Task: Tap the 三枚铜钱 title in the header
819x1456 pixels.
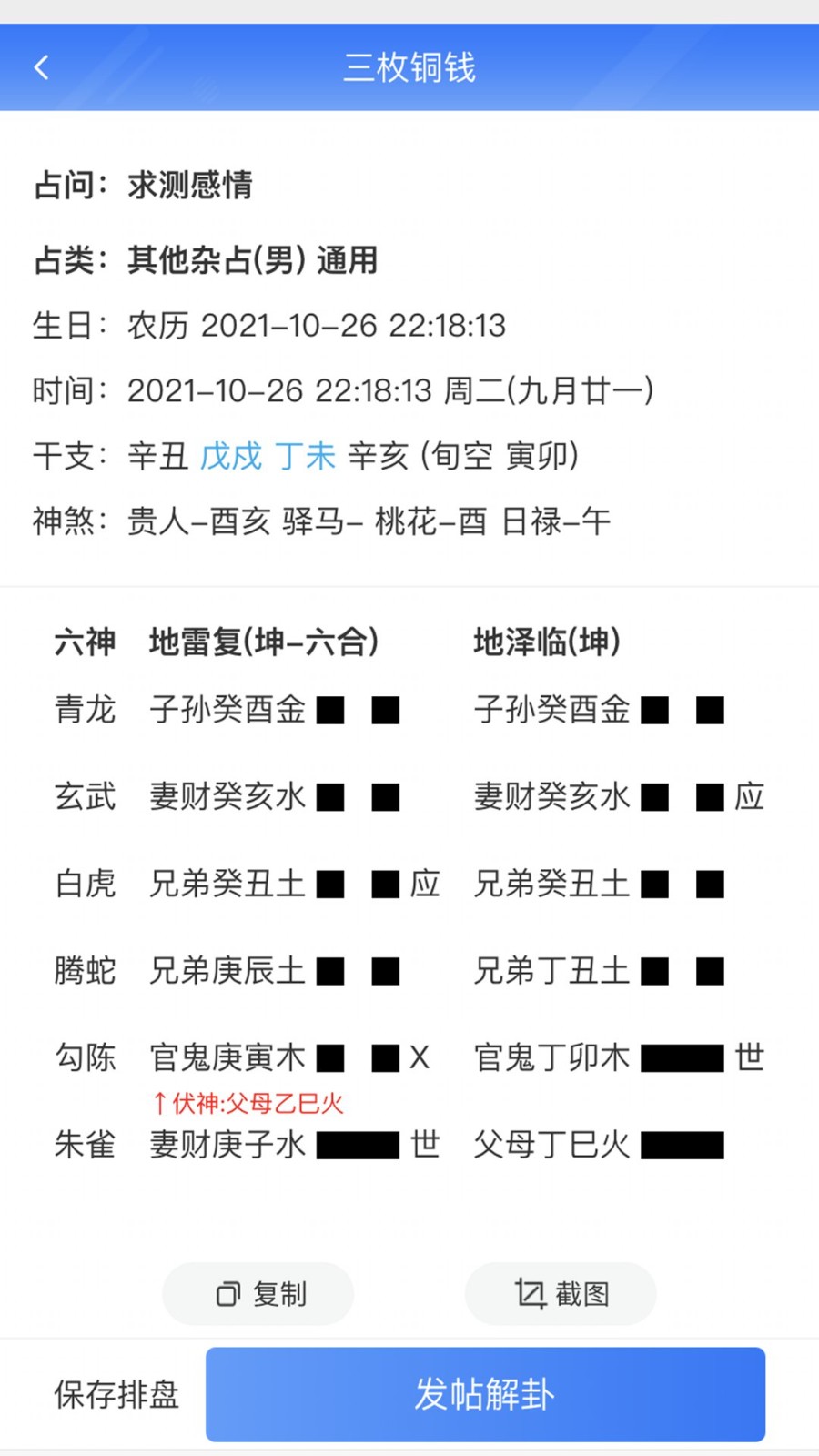Action: coord(409,66)
